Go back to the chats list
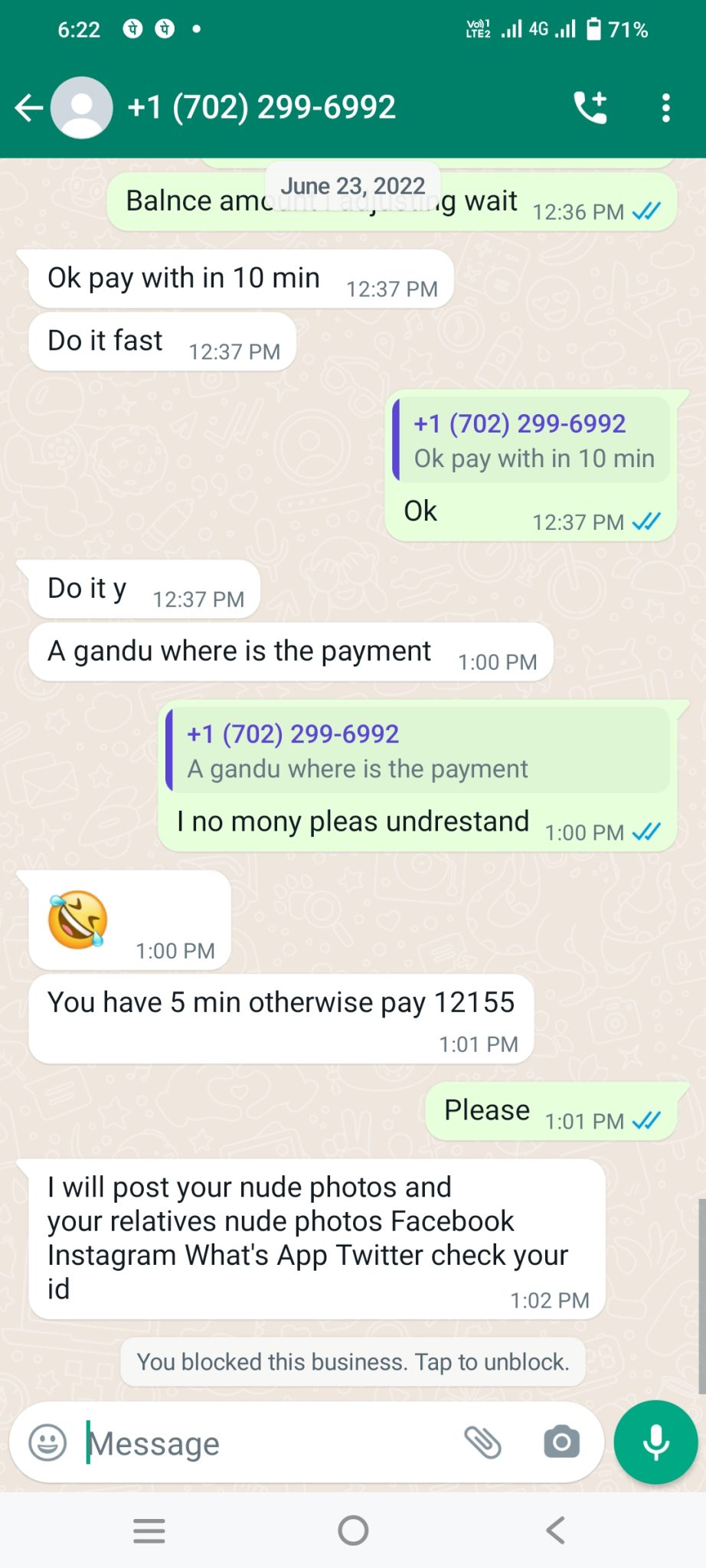 click(x=29, y=108)
